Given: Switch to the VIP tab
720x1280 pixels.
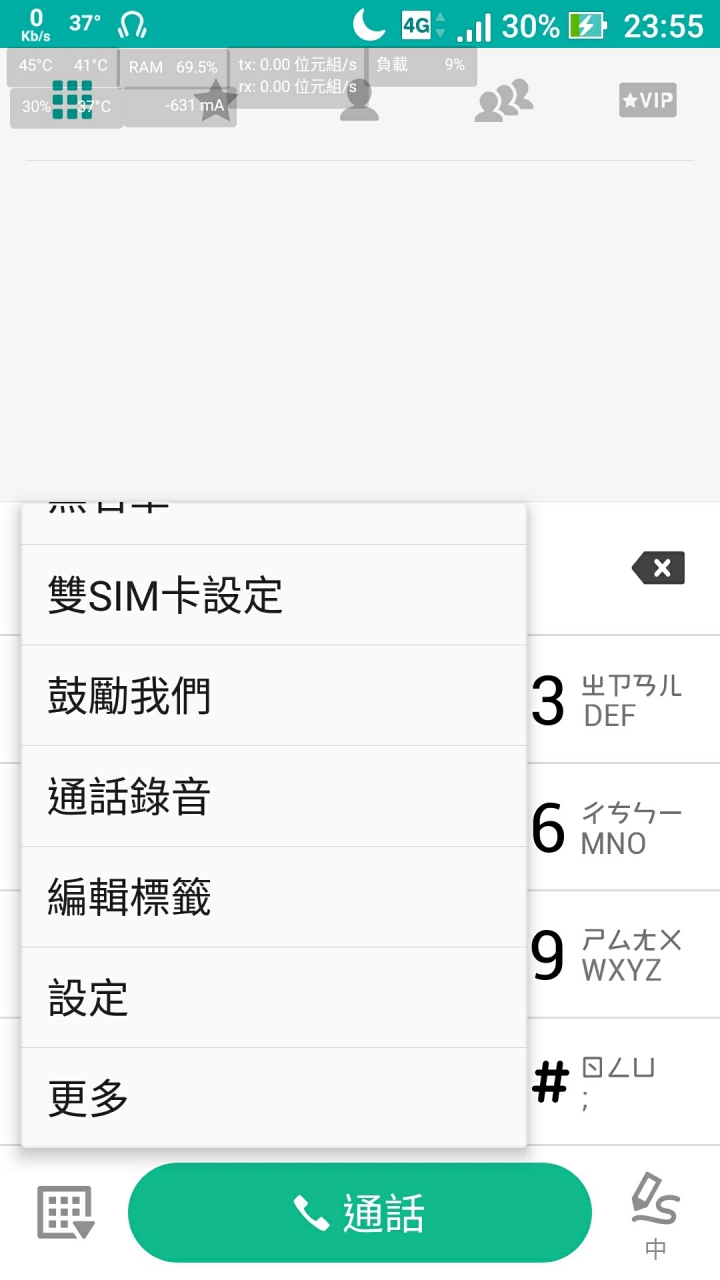Looking at the screenshot, I should (648, 100).
